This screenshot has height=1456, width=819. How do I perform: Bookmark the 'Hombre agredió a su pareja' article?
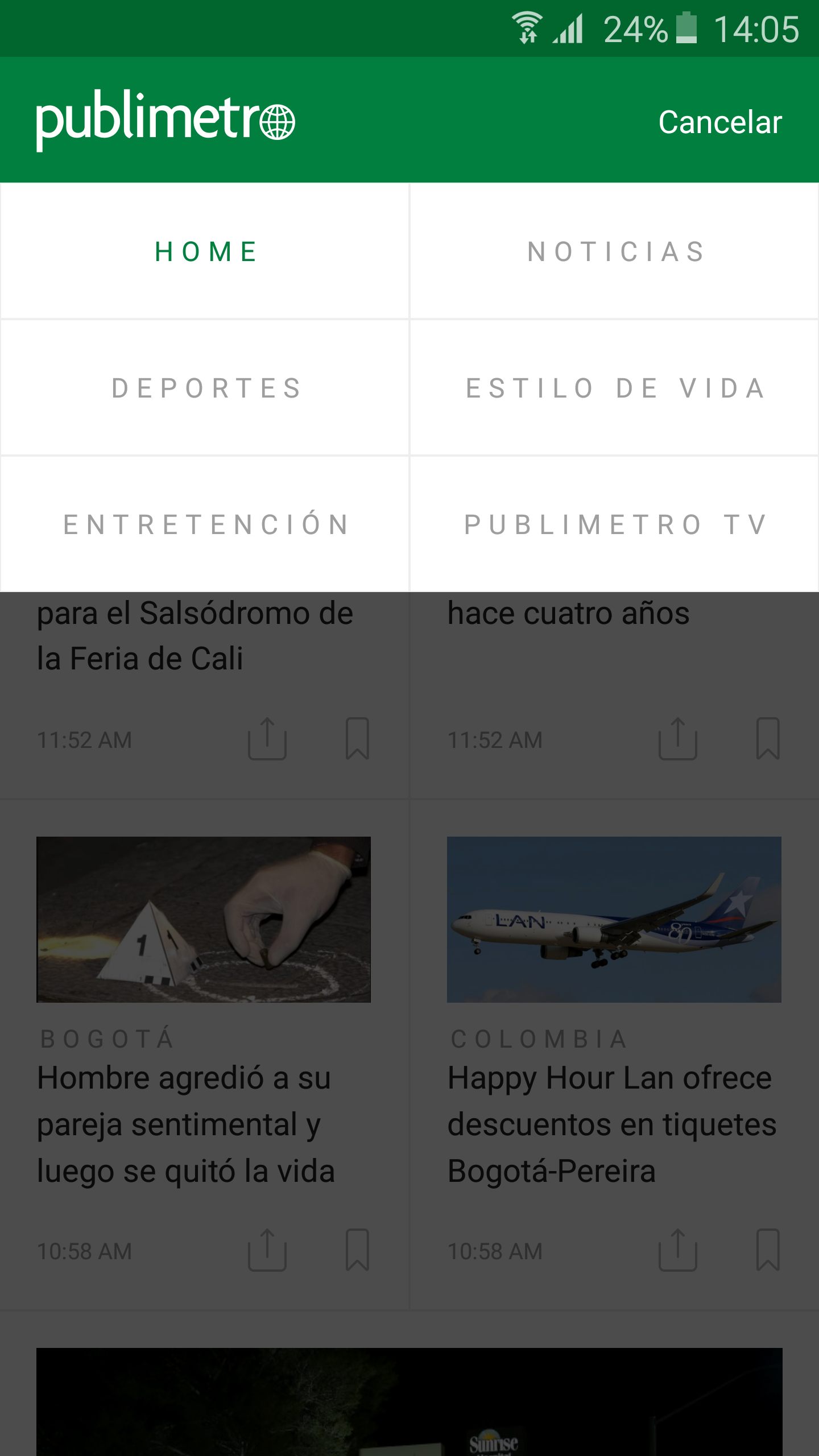tap(357, 1250)
